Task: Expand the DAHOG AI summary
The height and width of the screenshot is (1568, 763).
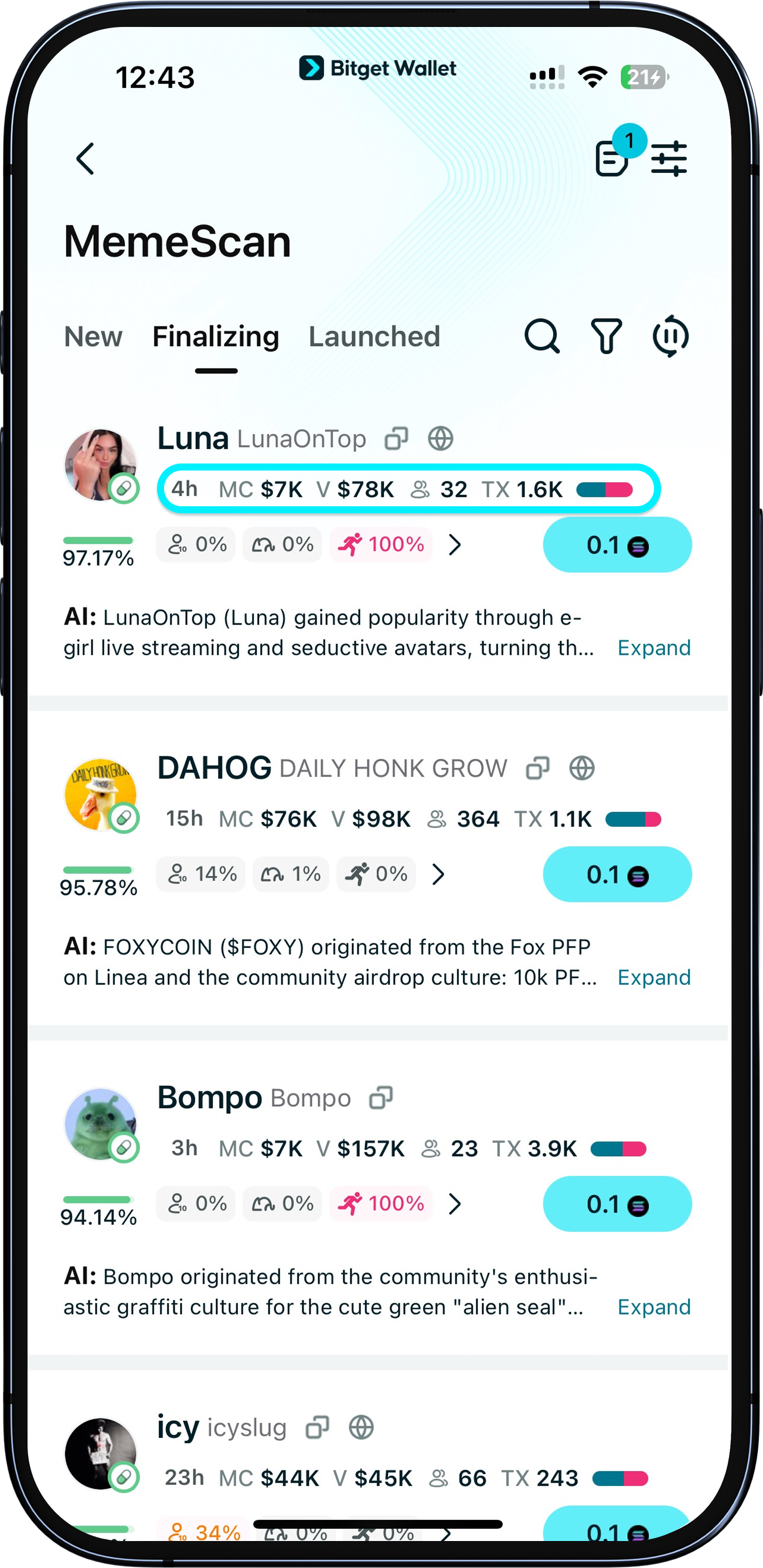Action: (x=653, y=977)
